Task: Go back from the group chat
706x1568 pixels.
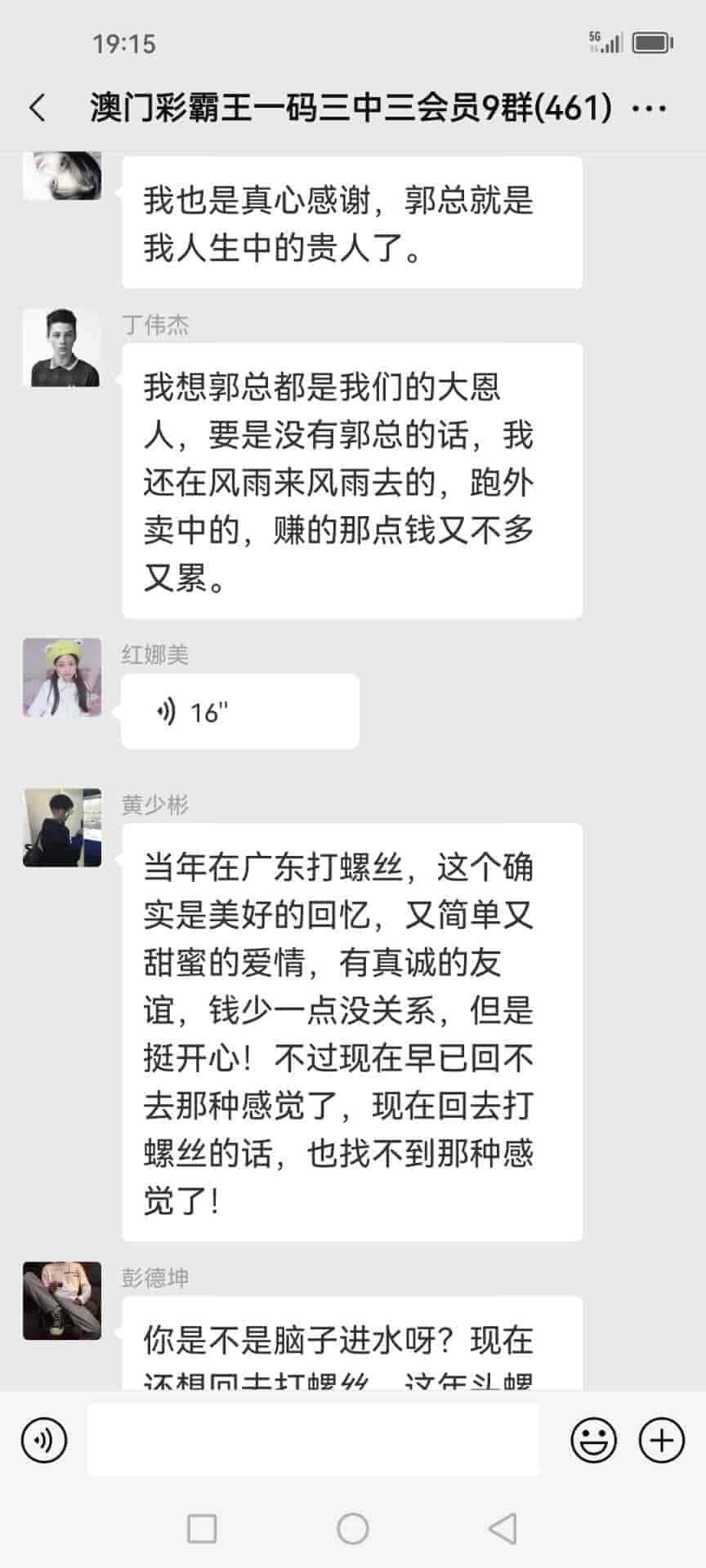Action: pos(38,108)
